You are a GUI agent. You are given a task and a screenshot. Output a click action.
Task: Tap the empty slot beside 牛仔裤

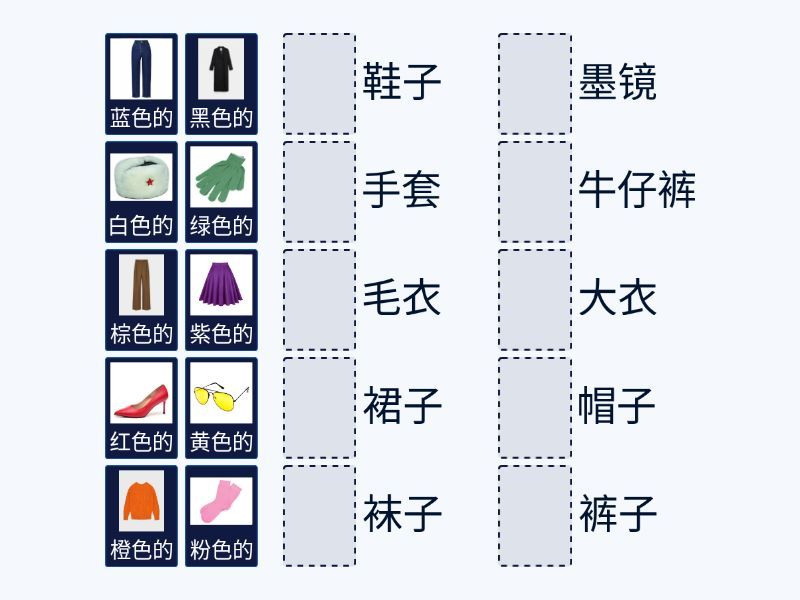click(535, 192)
